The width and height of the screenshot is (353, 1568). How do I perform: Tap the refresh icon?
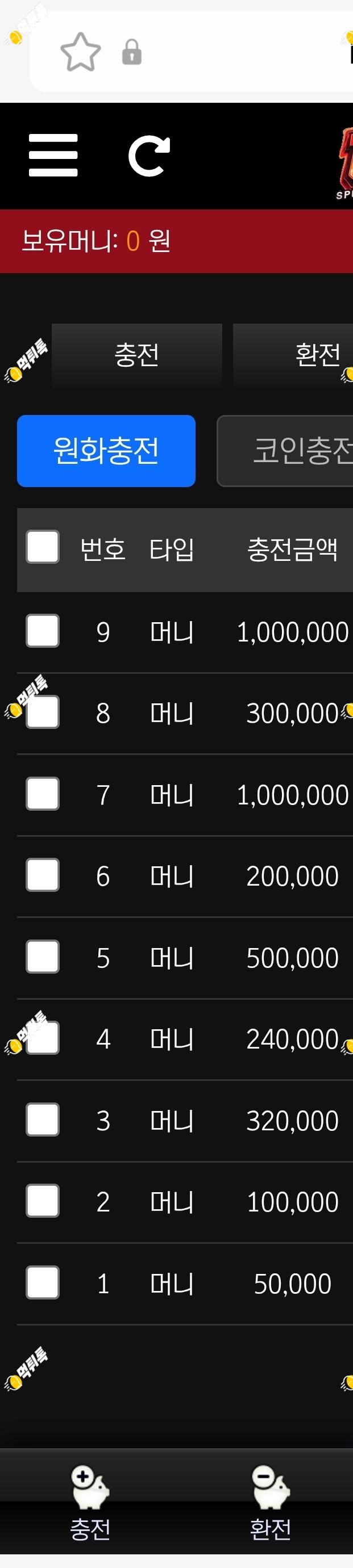pos(149,156)
